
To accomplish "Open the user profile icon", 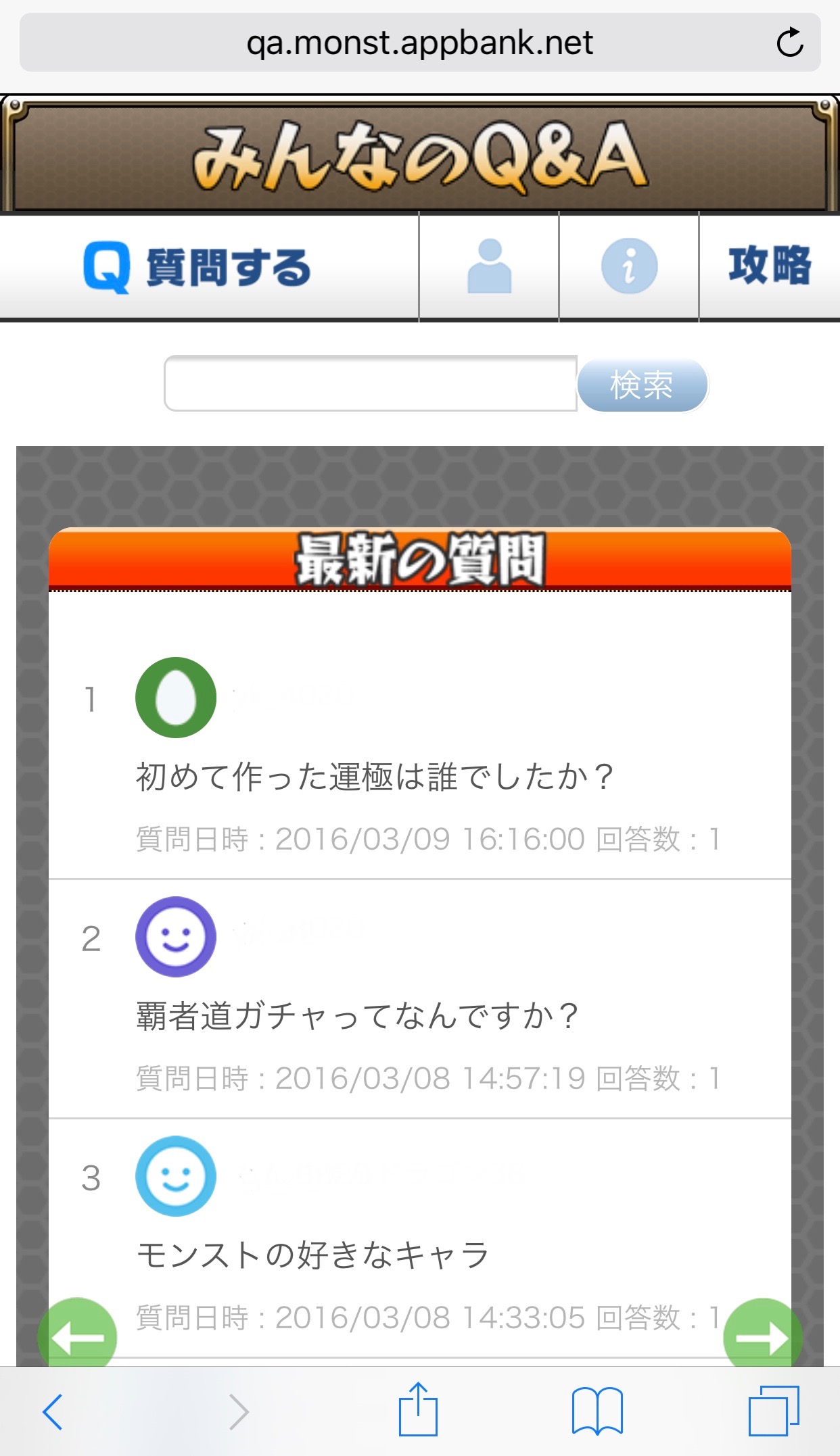I will coord(489,266).
